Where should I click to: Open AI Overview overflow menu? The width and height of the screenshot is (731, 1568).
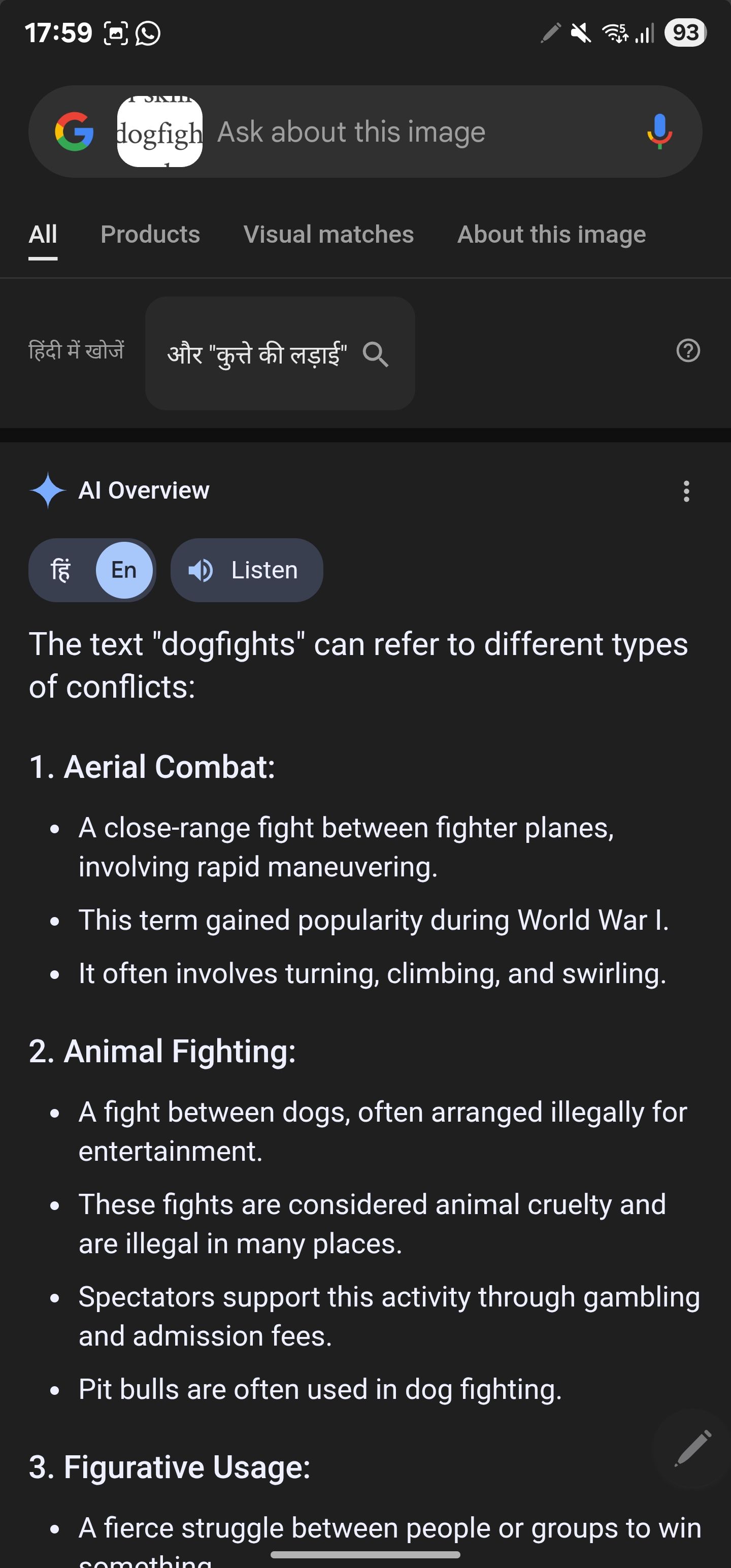pos(686,491)
